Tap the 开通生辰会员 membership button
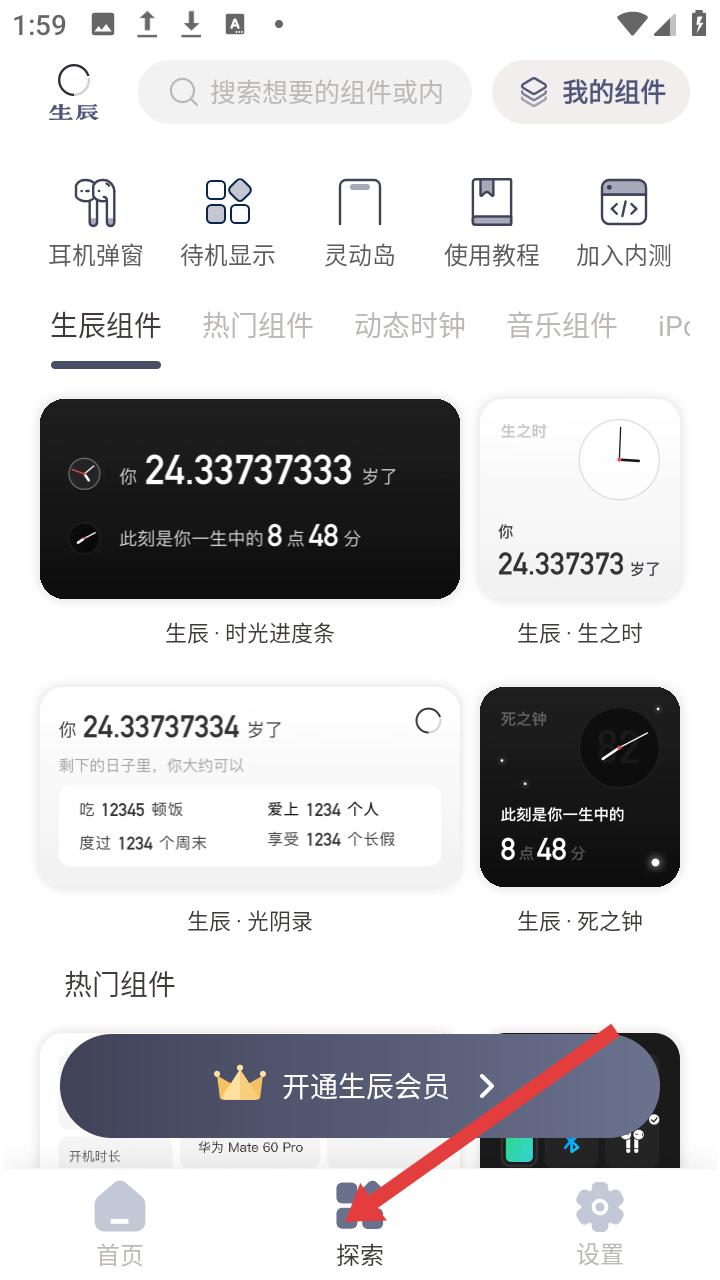The image size is (720, 1280). [360, 1085]
